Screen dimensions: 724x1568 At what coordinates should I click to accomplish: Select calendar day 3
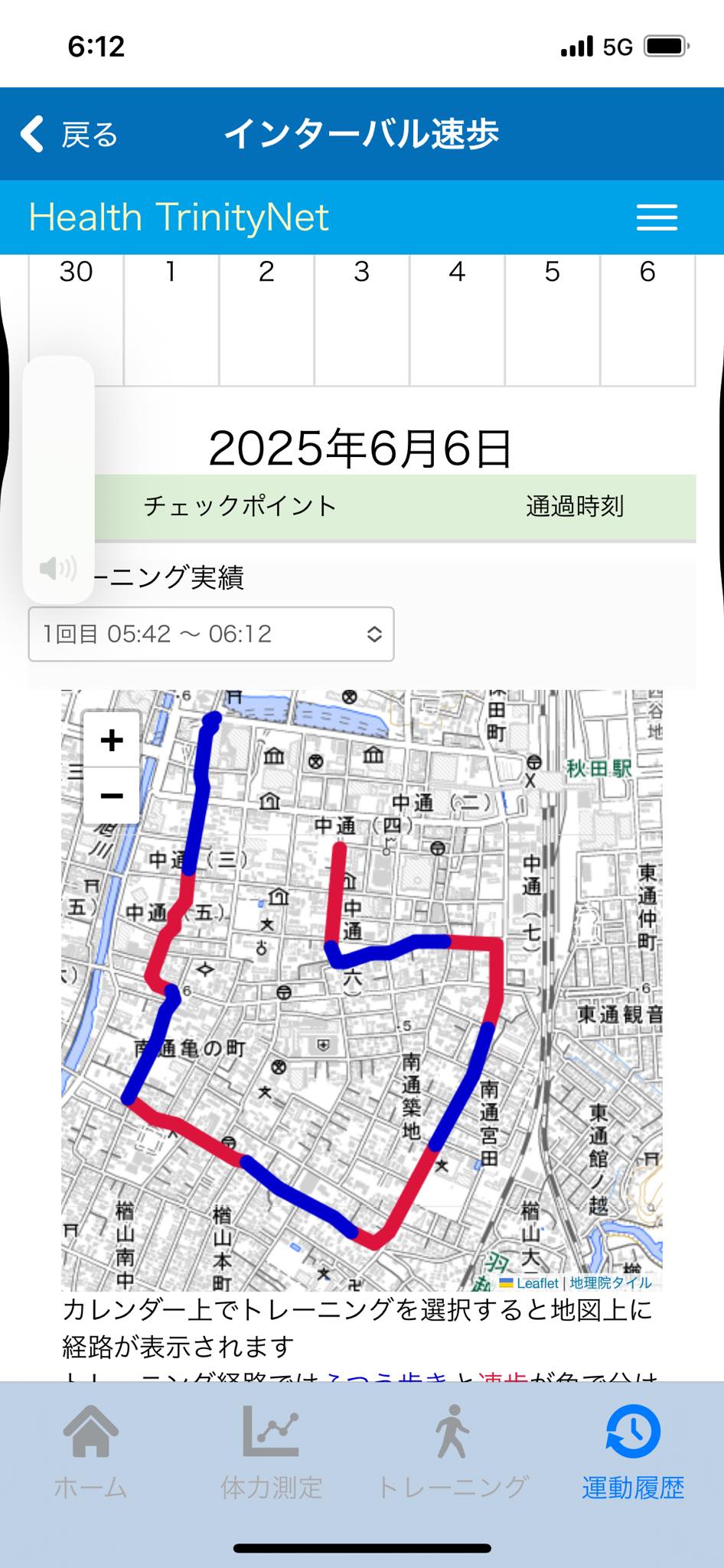pyautogui.click(x=362, y=320)
